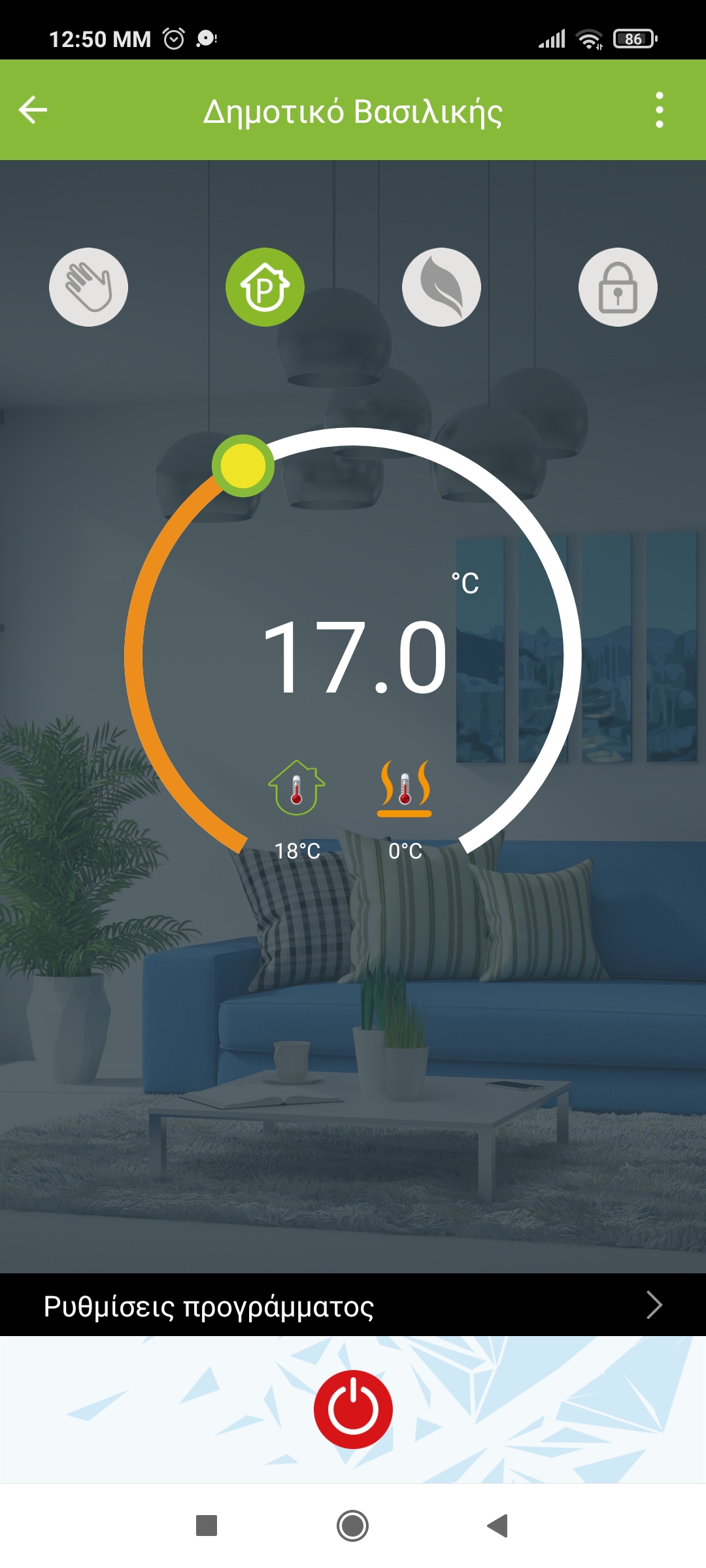
Task: Switch to eco leaf mode
Action: coord(441,287)
